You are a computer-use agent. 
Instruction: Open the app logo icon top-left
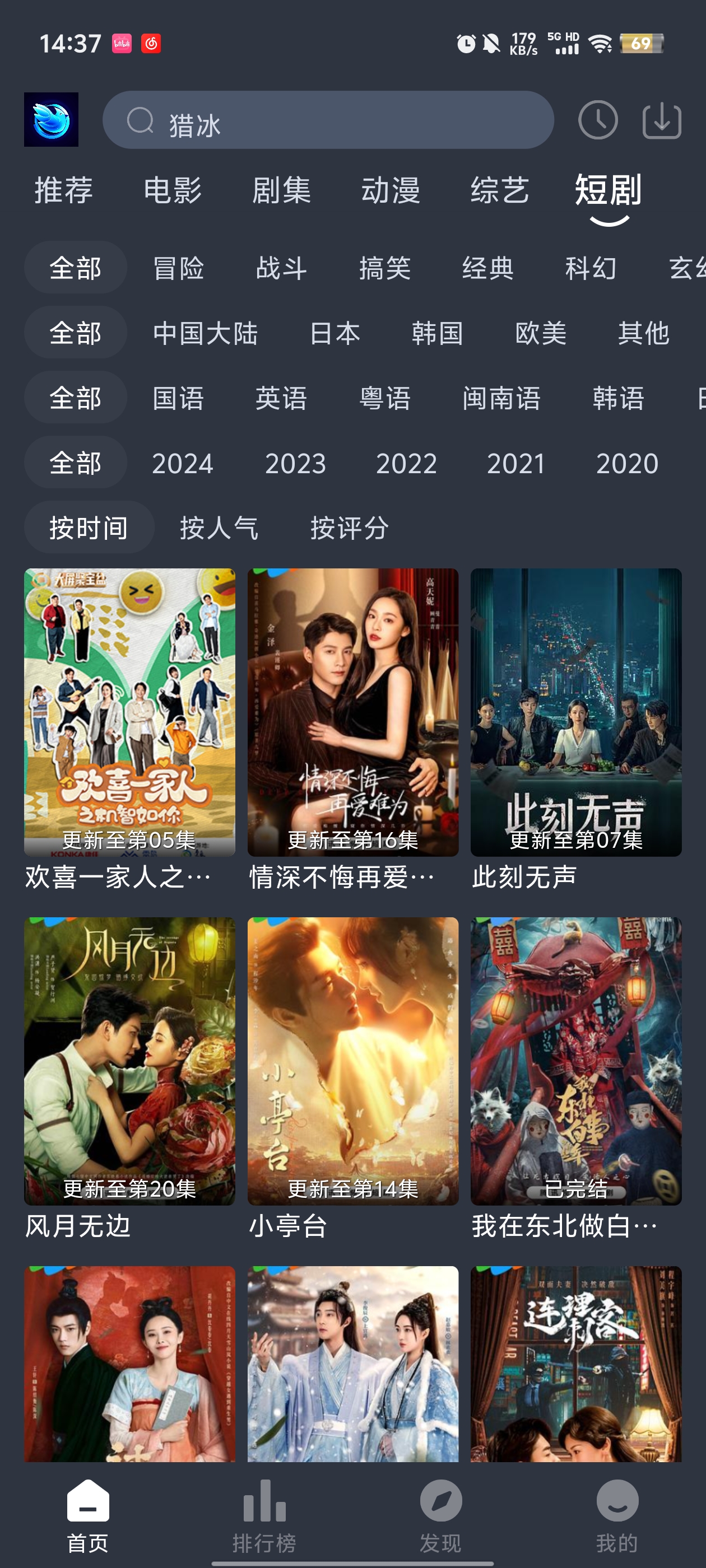52,120
